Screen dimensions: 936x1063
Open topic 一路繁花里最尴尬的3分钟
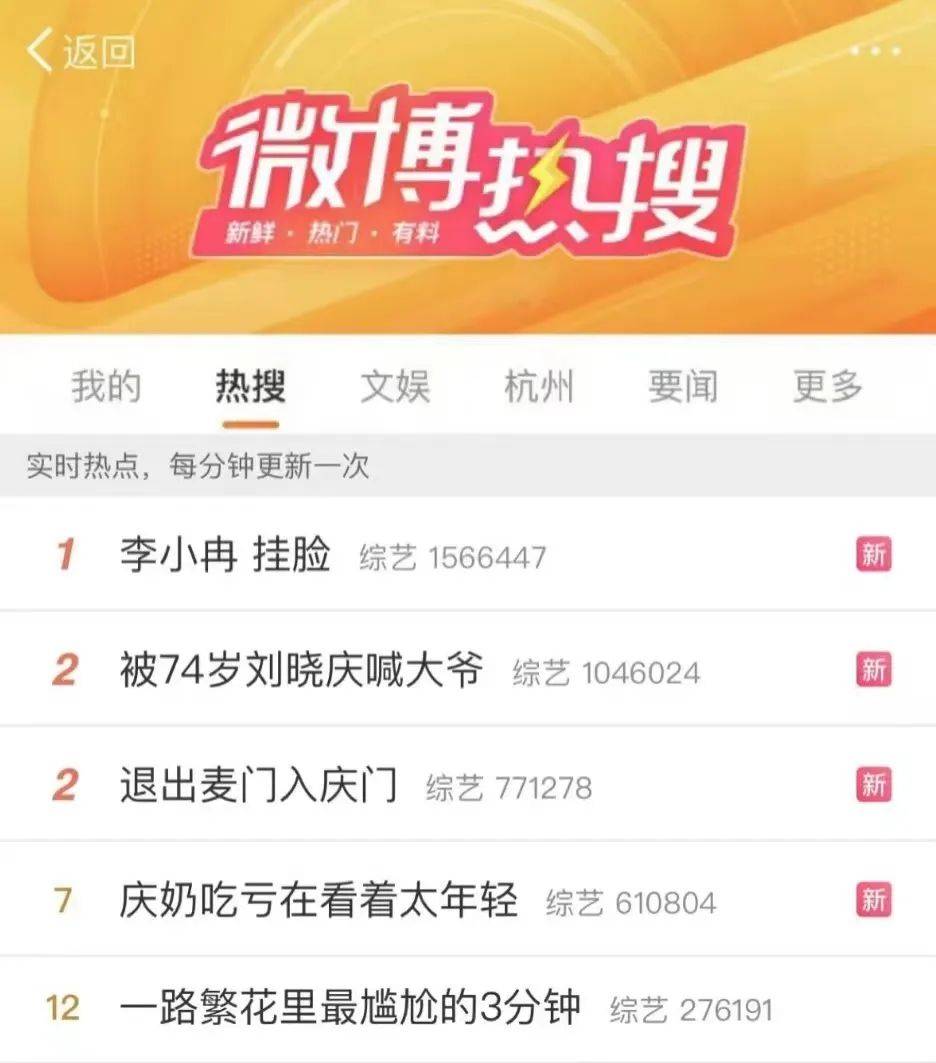[350, 1007]
